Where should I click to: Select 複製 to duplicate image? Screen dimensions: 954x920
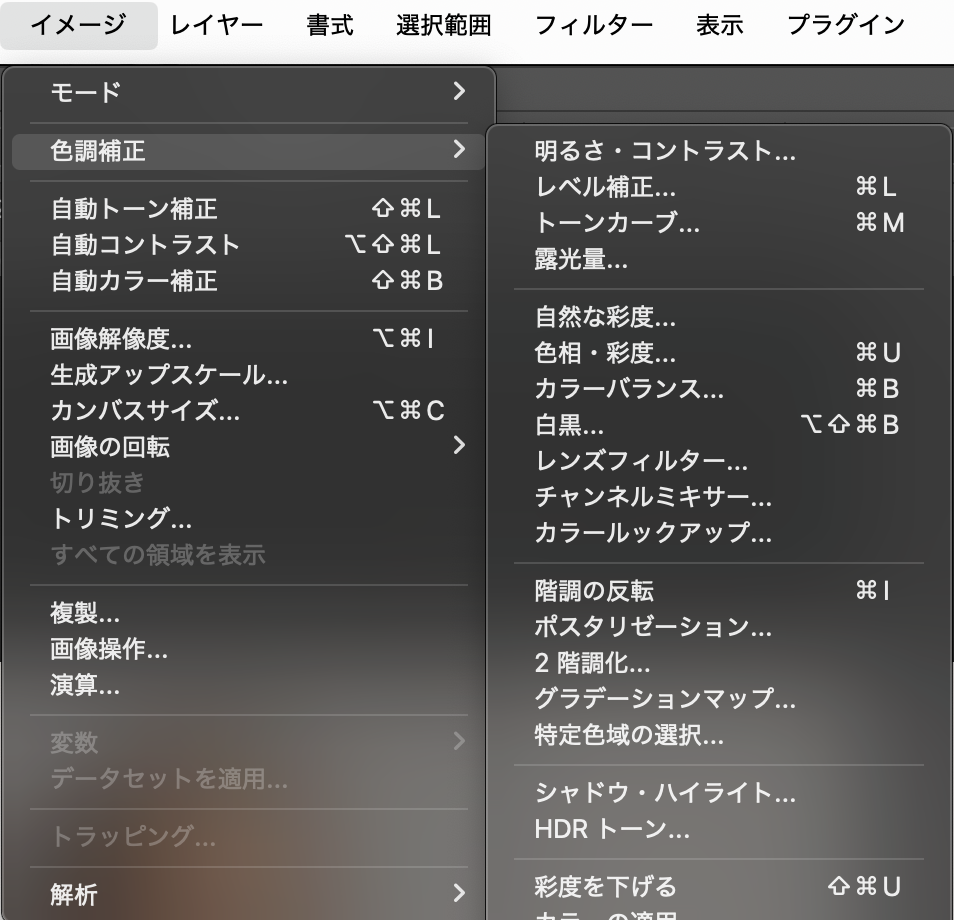(x=85, y=613)
